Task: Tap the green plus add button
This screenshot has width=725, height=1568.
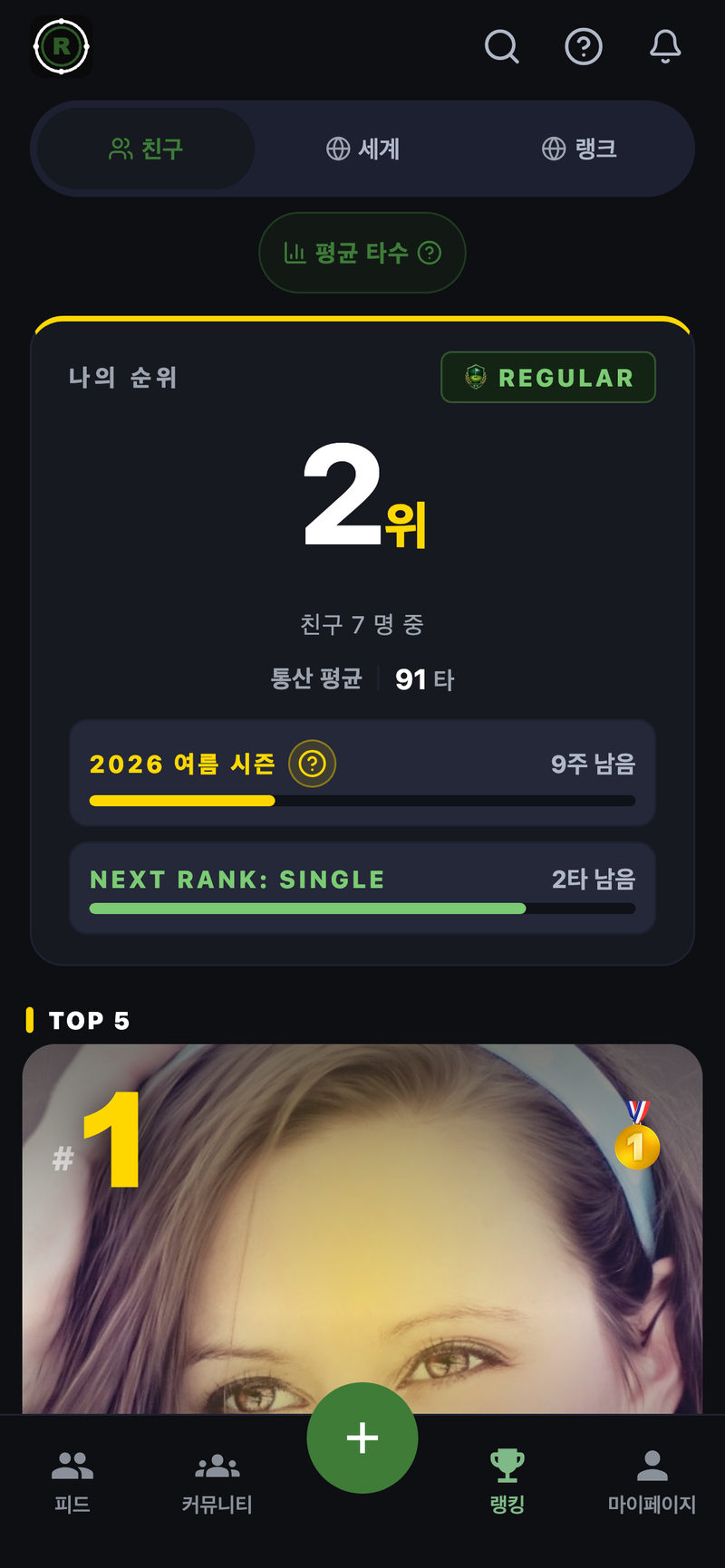Action: coord(362,1438)
